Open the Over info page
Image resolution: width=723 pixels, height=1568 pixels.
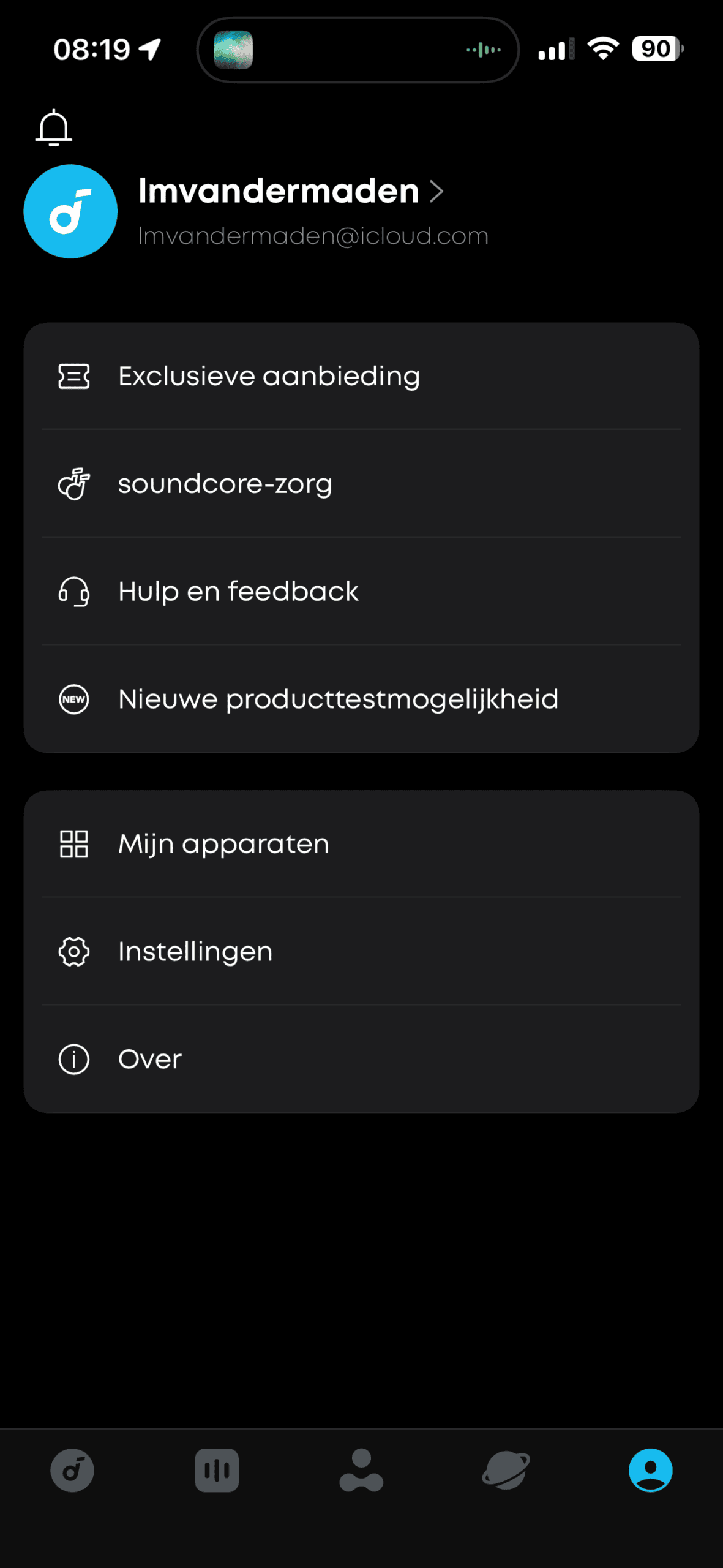361,1059
